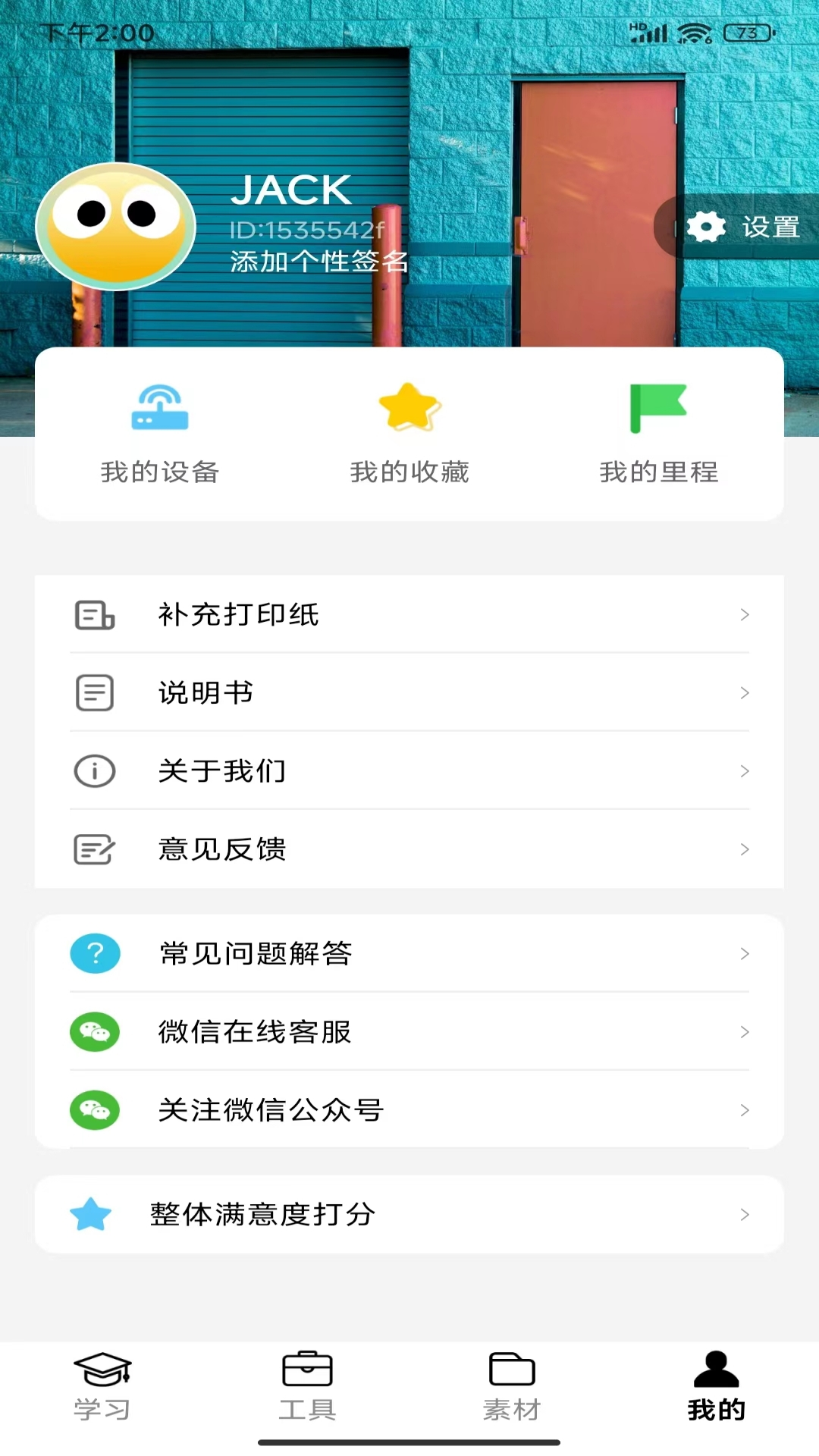Select the star icon for 我的收藏
The width and height of the screenshot is (819, 1456).
click(x=408, y=406)
